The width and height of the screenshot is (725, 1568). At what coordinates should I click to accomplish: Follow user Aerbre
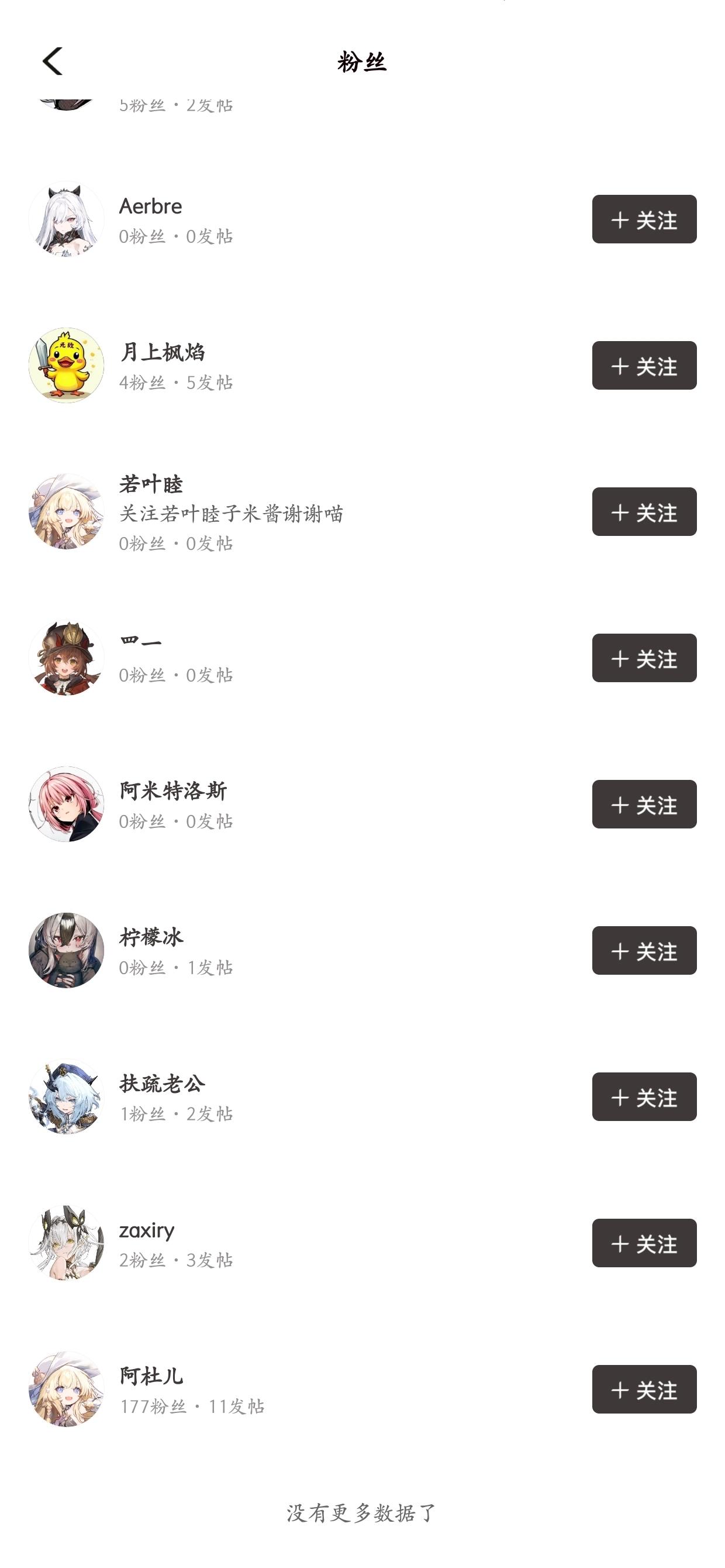[x=644, y=219]
